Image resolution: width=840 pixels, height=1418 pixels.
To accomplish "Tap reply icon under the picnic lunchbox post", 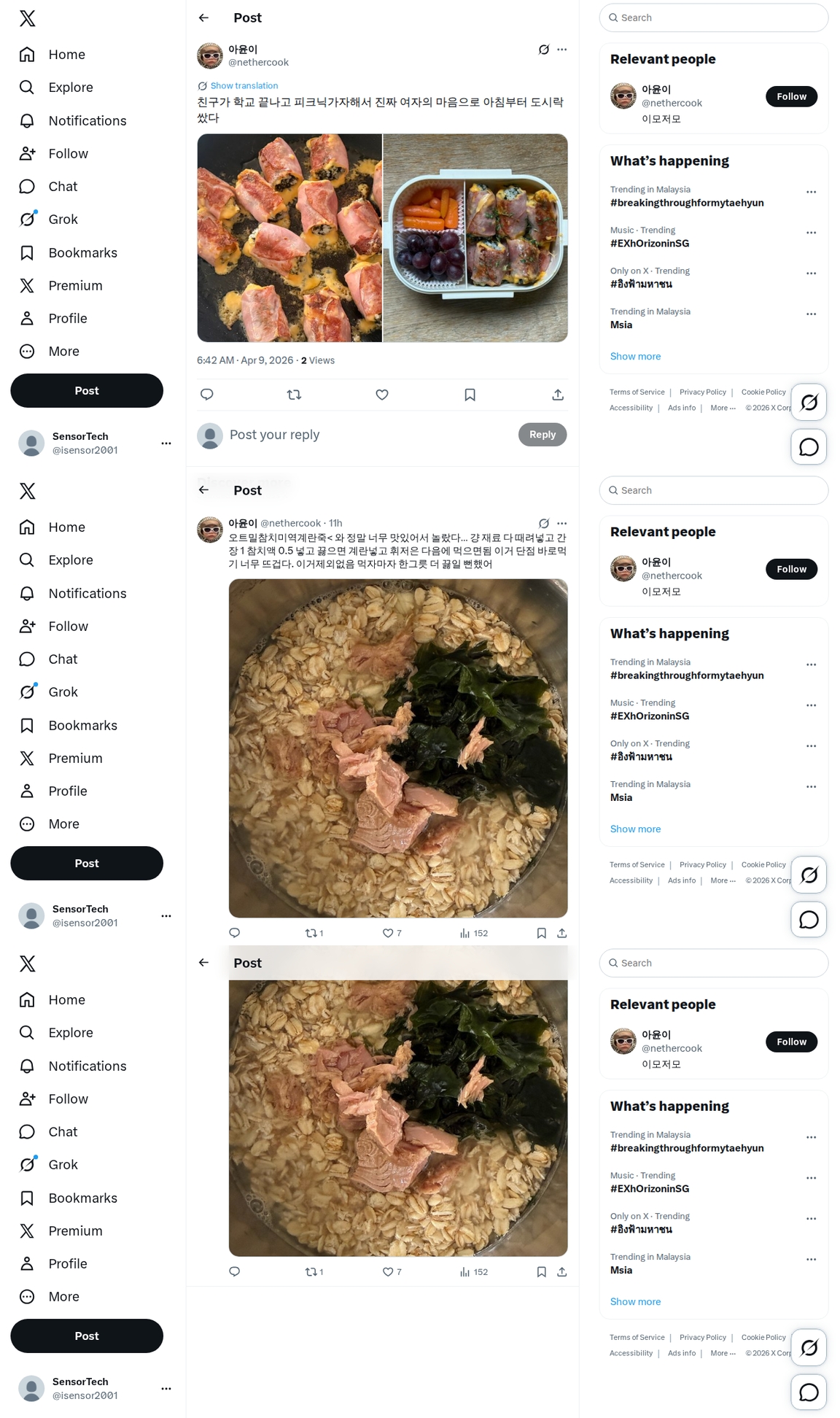I will (x=207, y=395).
